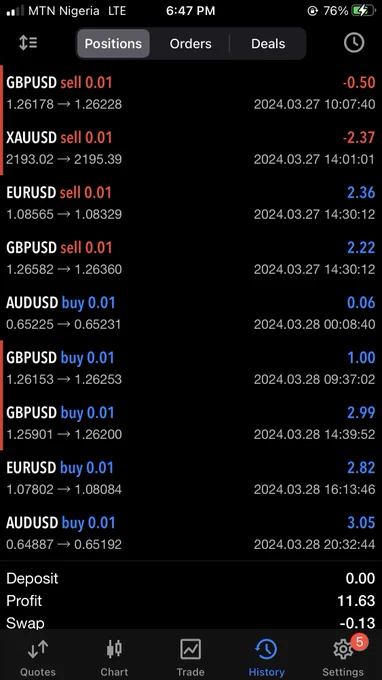
Task: Switch to the Deals segment
Action: [268, 43]
